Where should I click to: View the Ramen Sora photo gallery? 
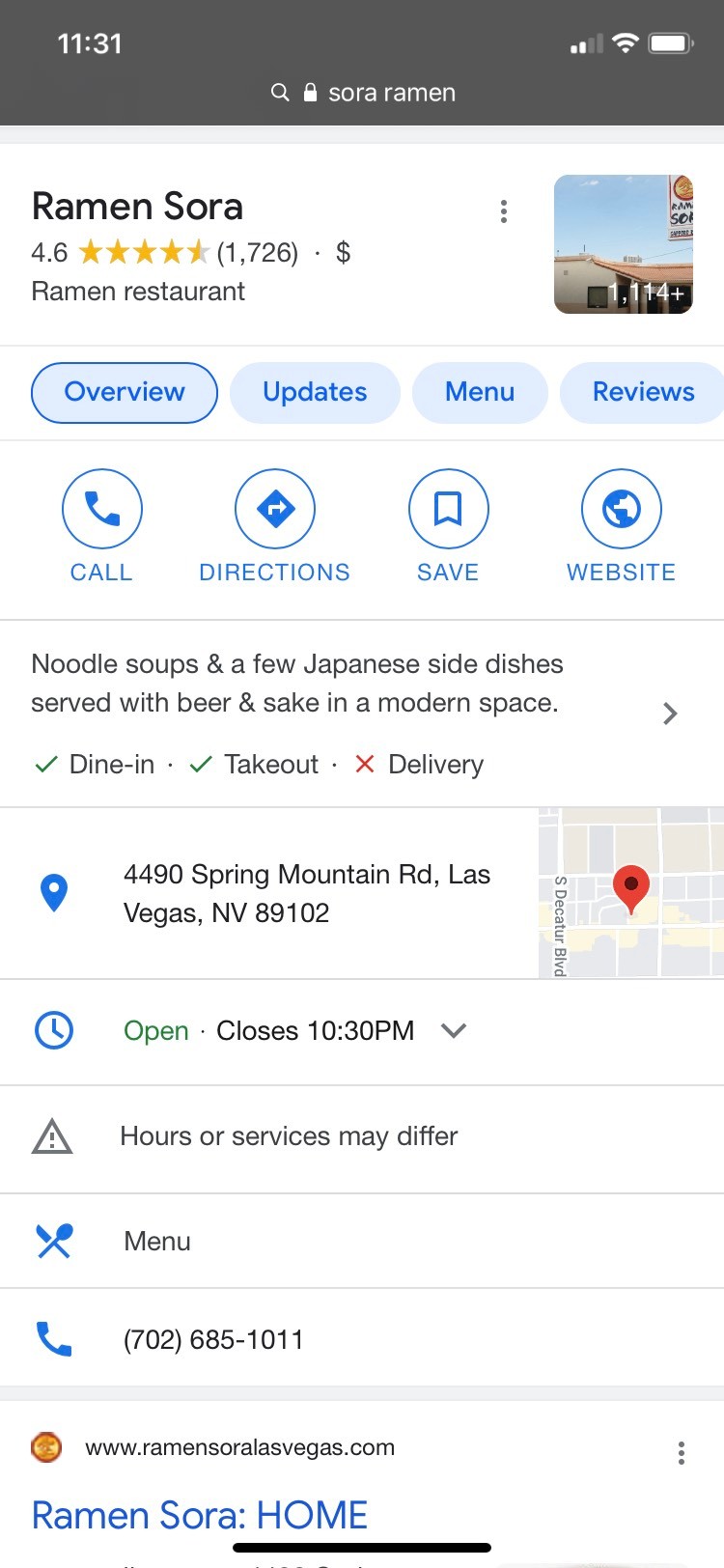point(623,244)
